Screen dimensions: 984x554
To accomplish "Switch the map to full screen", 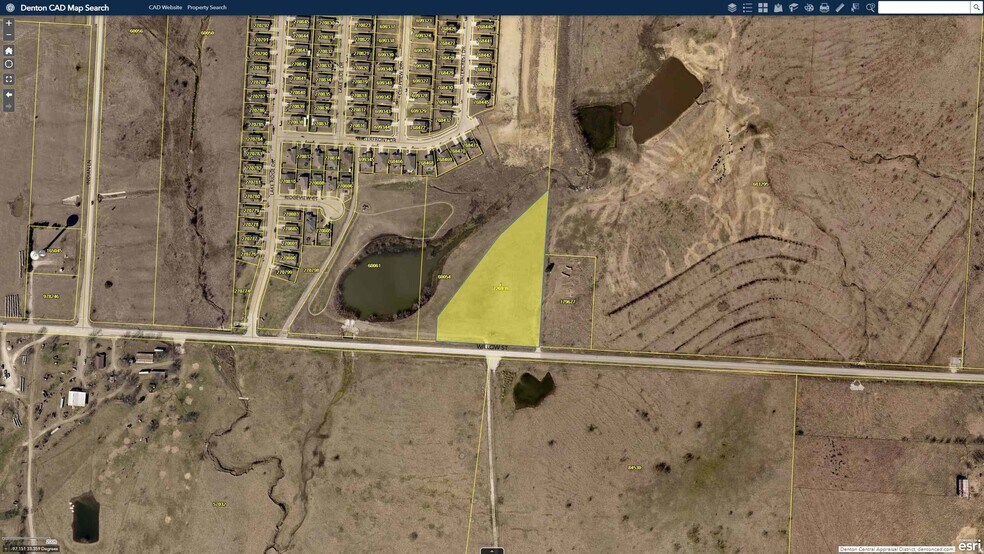I will tap(9, 79).
